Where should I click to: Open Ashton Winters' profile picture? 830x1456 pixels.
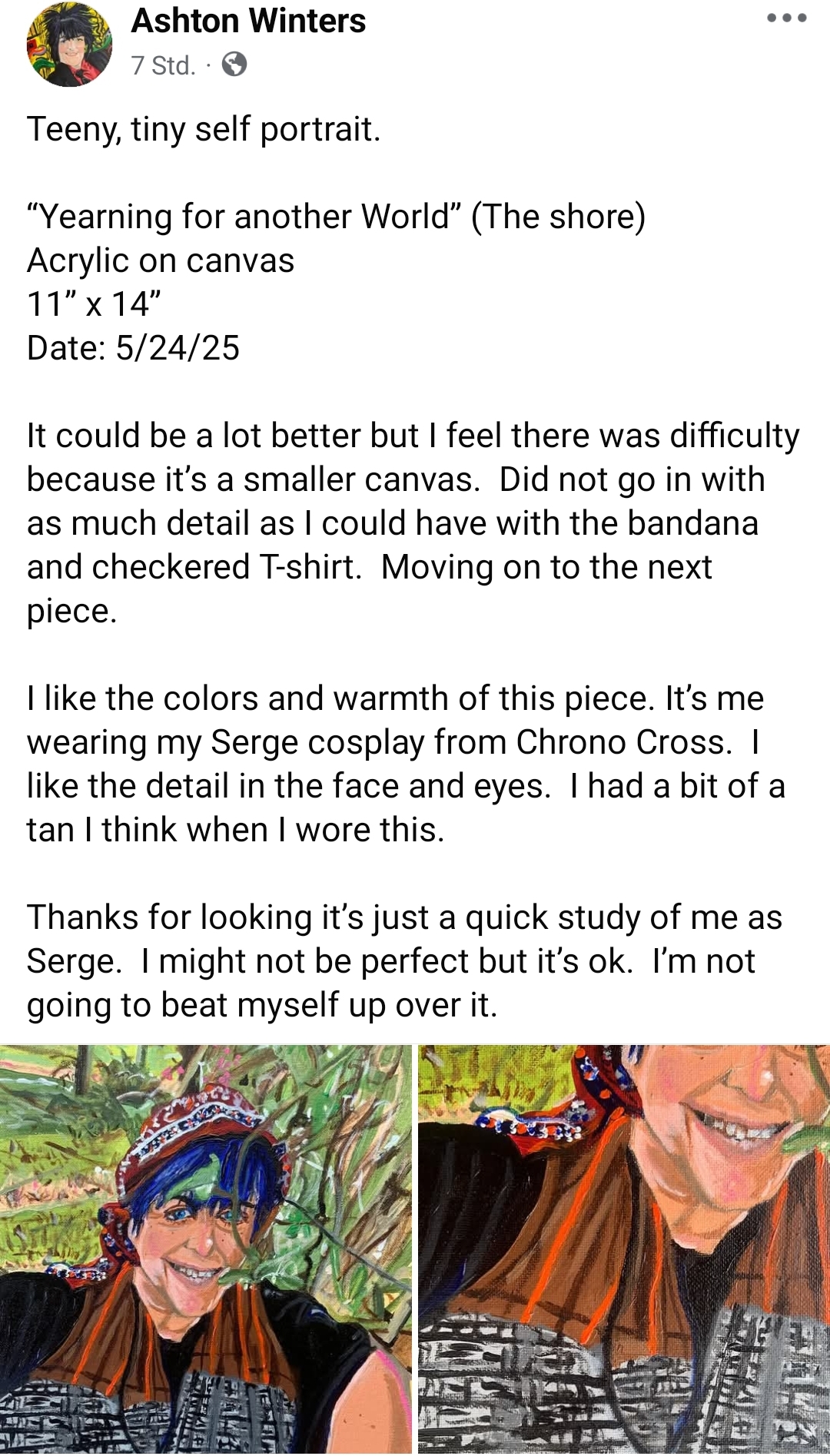[x=69, y=45]
